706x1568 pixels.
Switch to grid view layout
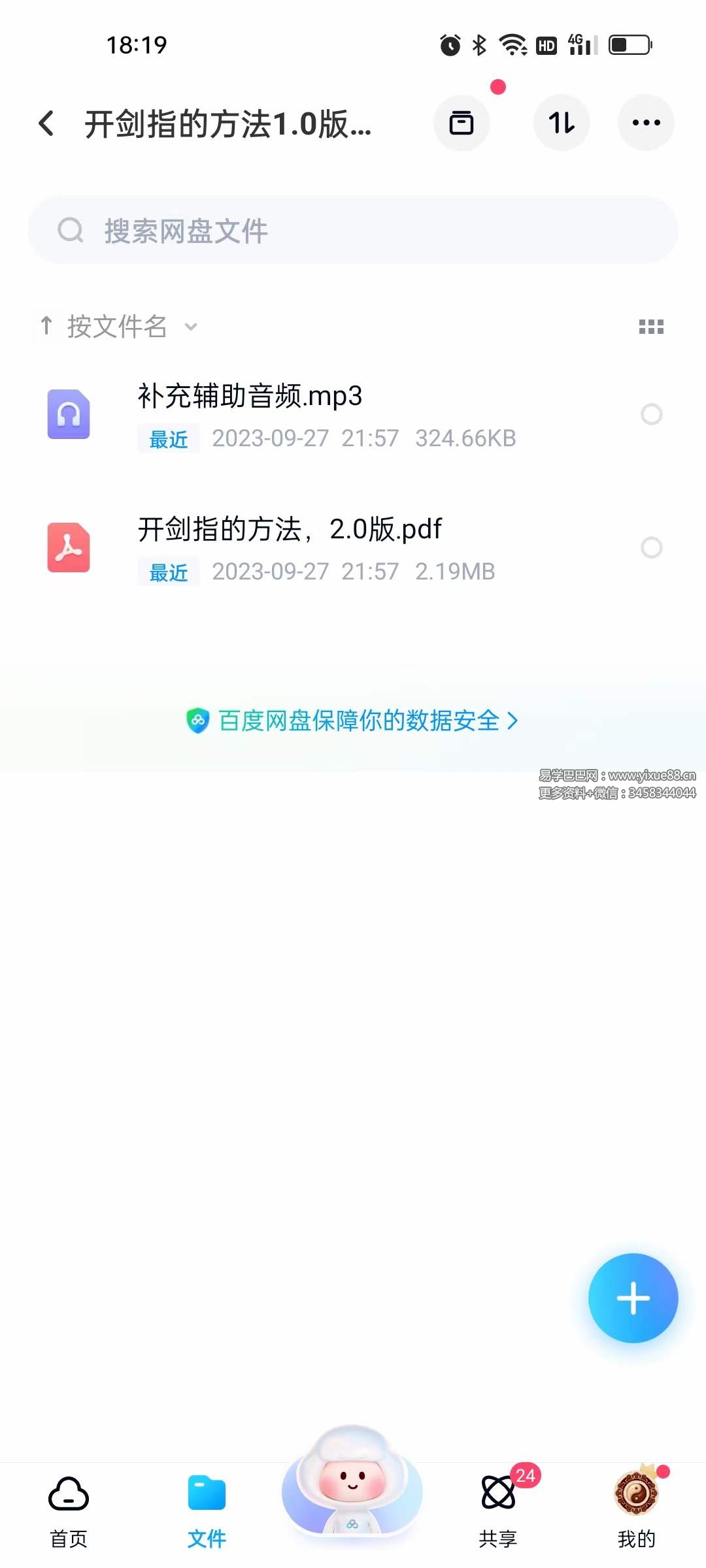[651, 327]
